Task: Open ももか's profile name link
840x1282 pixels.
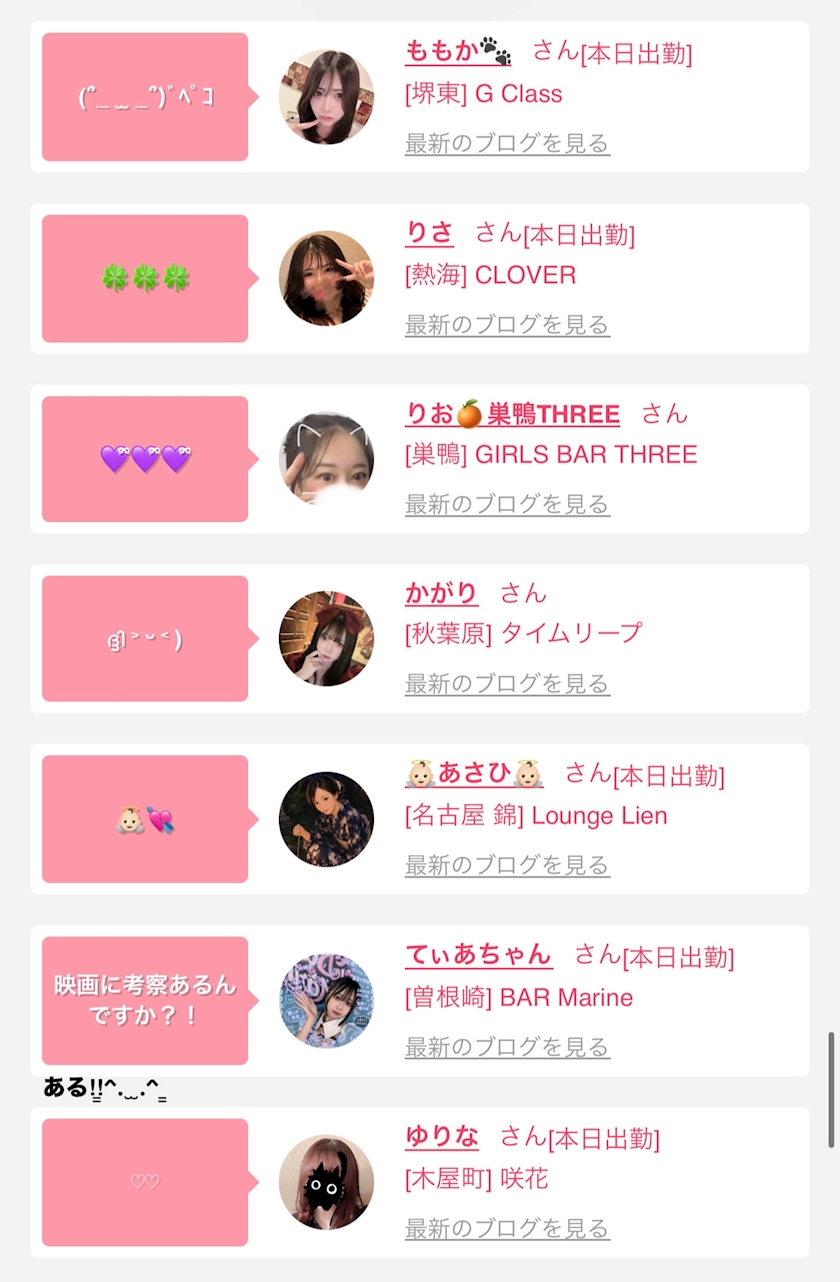Action: pyautogui.click(x=458, y=51)
